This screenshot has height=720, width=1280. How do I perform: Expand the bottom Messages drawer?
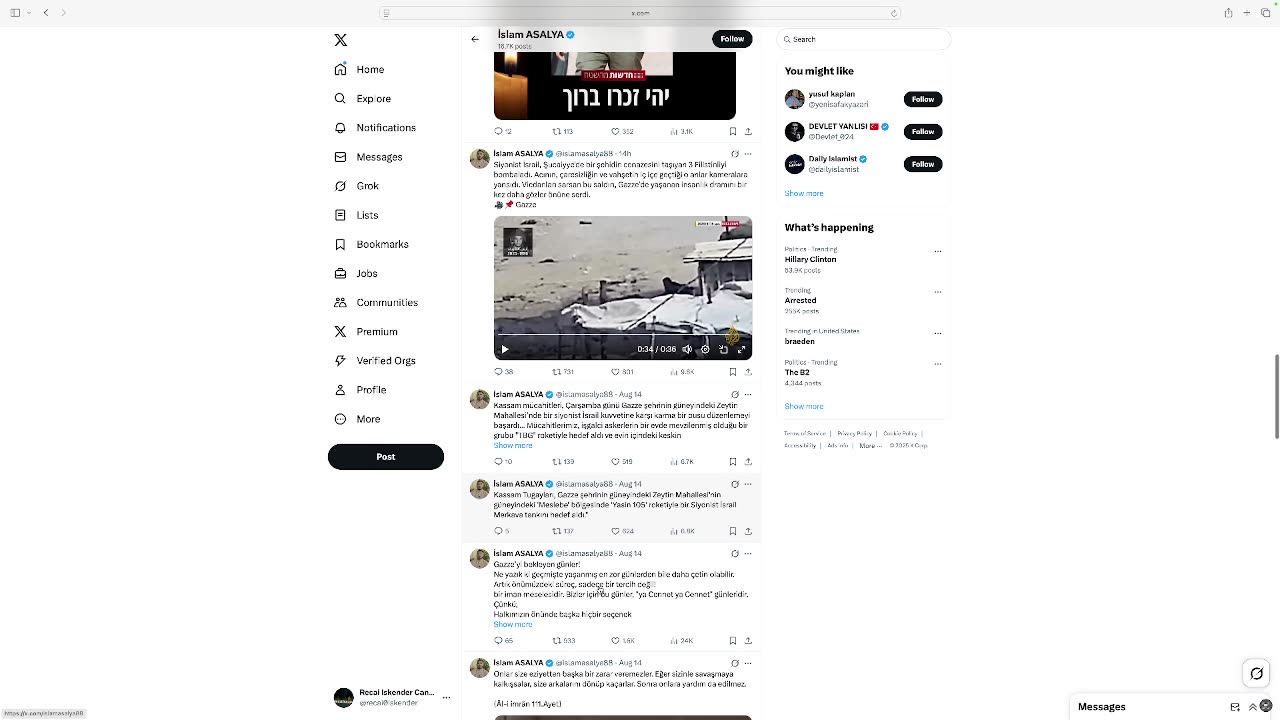(1252, 707)
